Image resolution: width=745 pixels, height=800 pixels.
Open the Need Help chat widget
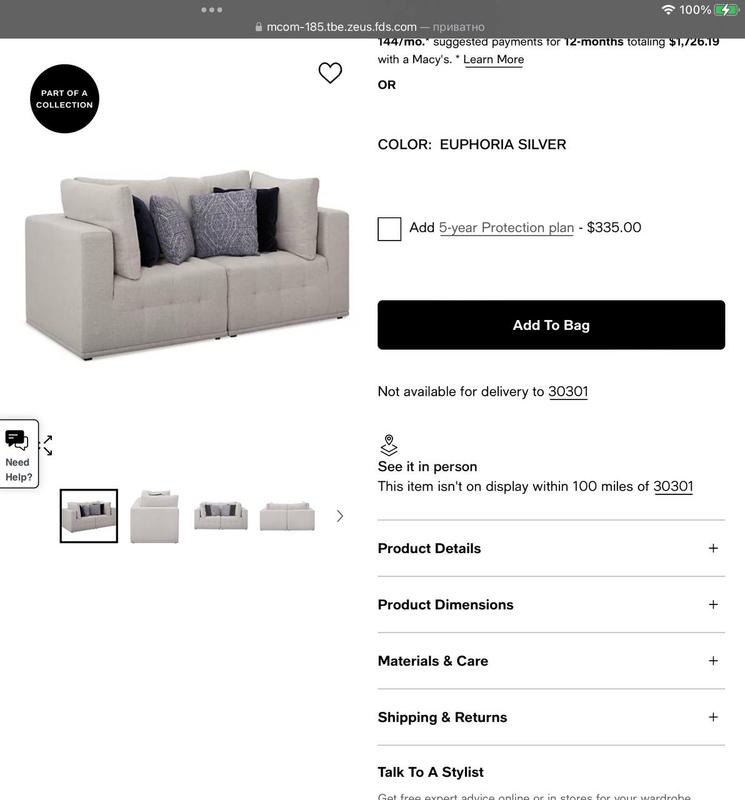point(18,454)
